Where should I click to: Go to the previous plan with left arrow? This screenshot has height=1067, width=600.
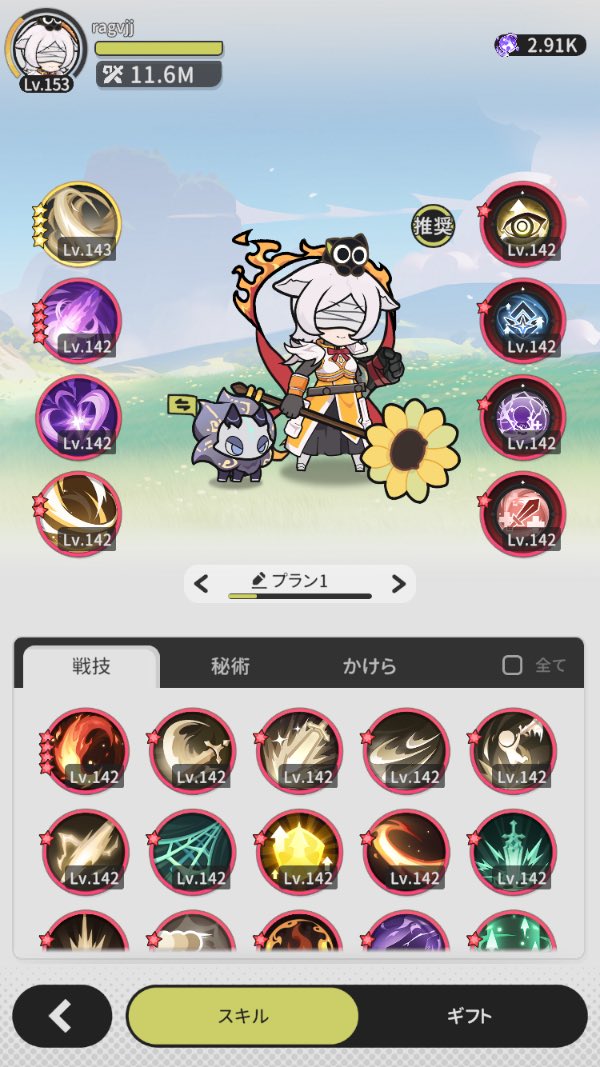tap(202, 583)
